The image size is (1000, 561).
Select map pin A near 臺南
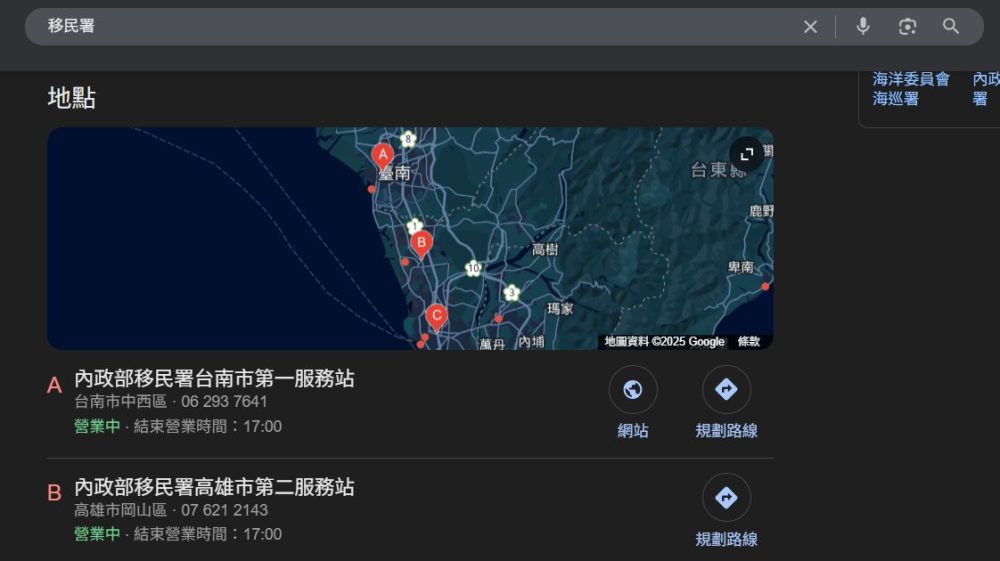pos(381,155)
